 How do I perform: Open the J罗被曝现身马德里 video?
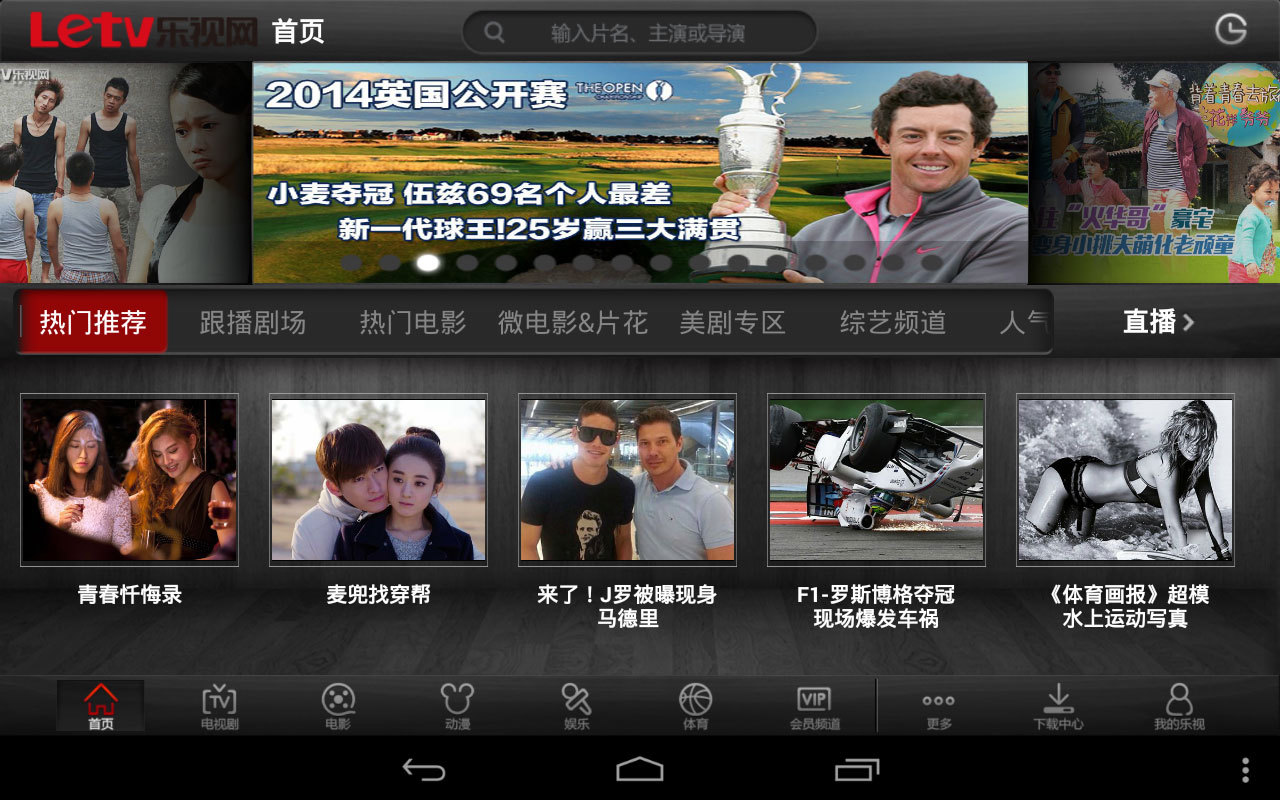(x=627, y=480)
